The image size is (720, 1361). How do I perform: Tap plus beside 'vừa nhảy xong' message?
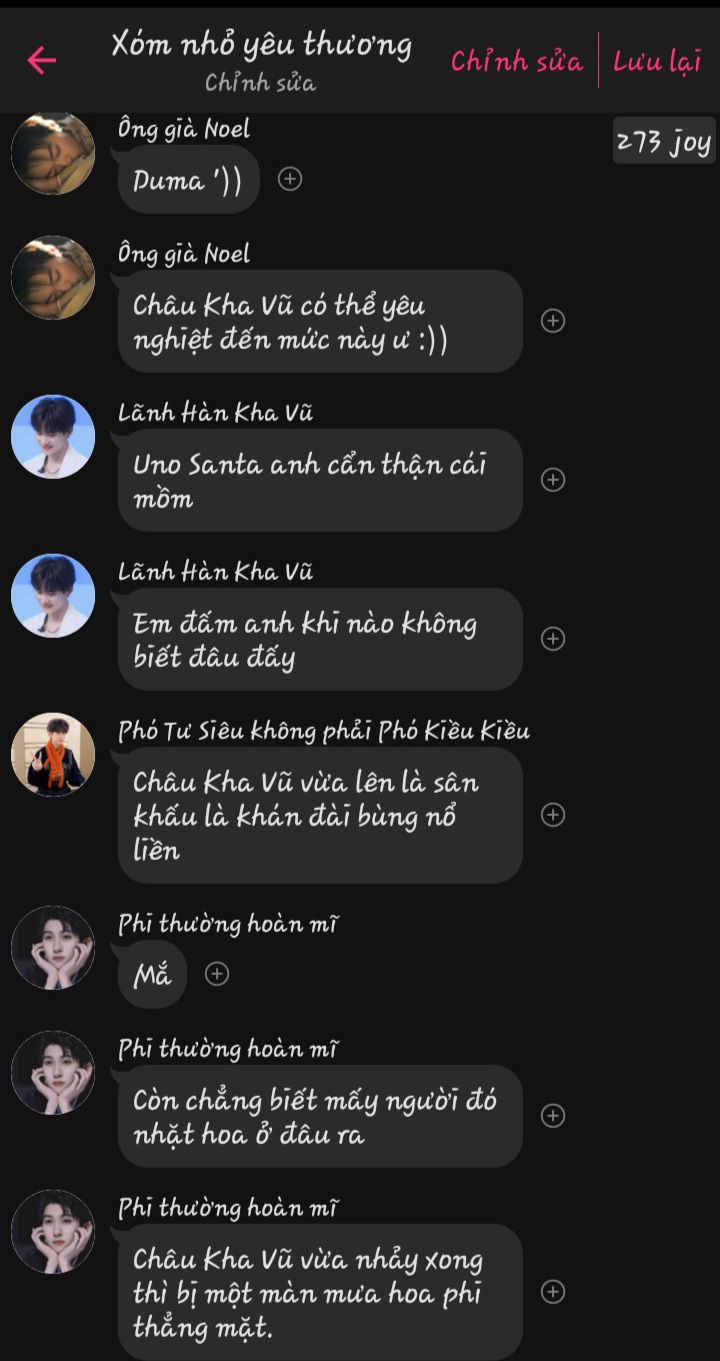[553, 1292]
